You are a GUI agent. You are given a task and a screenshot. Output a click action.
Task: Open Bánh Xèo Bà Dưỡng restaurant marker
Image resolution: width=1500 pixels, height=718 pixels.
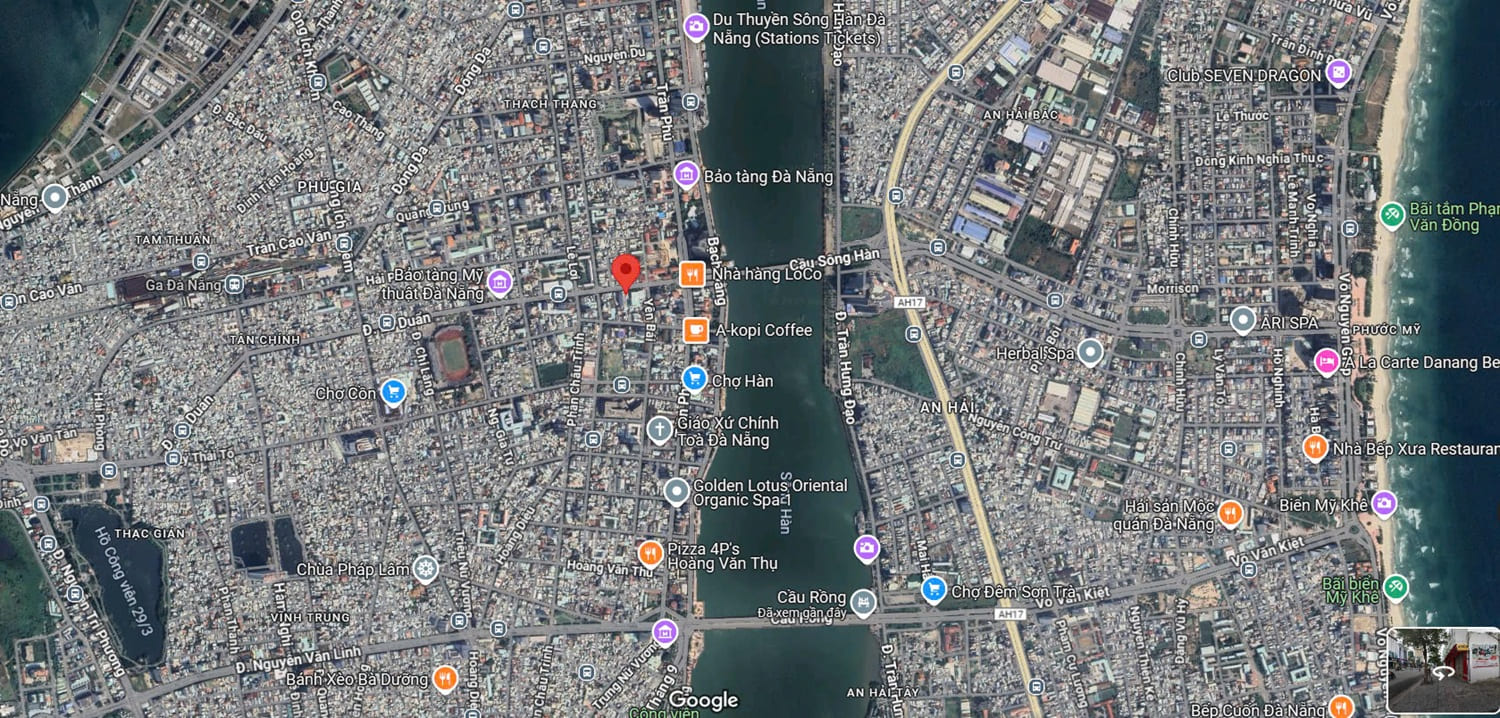click(445, 680)
